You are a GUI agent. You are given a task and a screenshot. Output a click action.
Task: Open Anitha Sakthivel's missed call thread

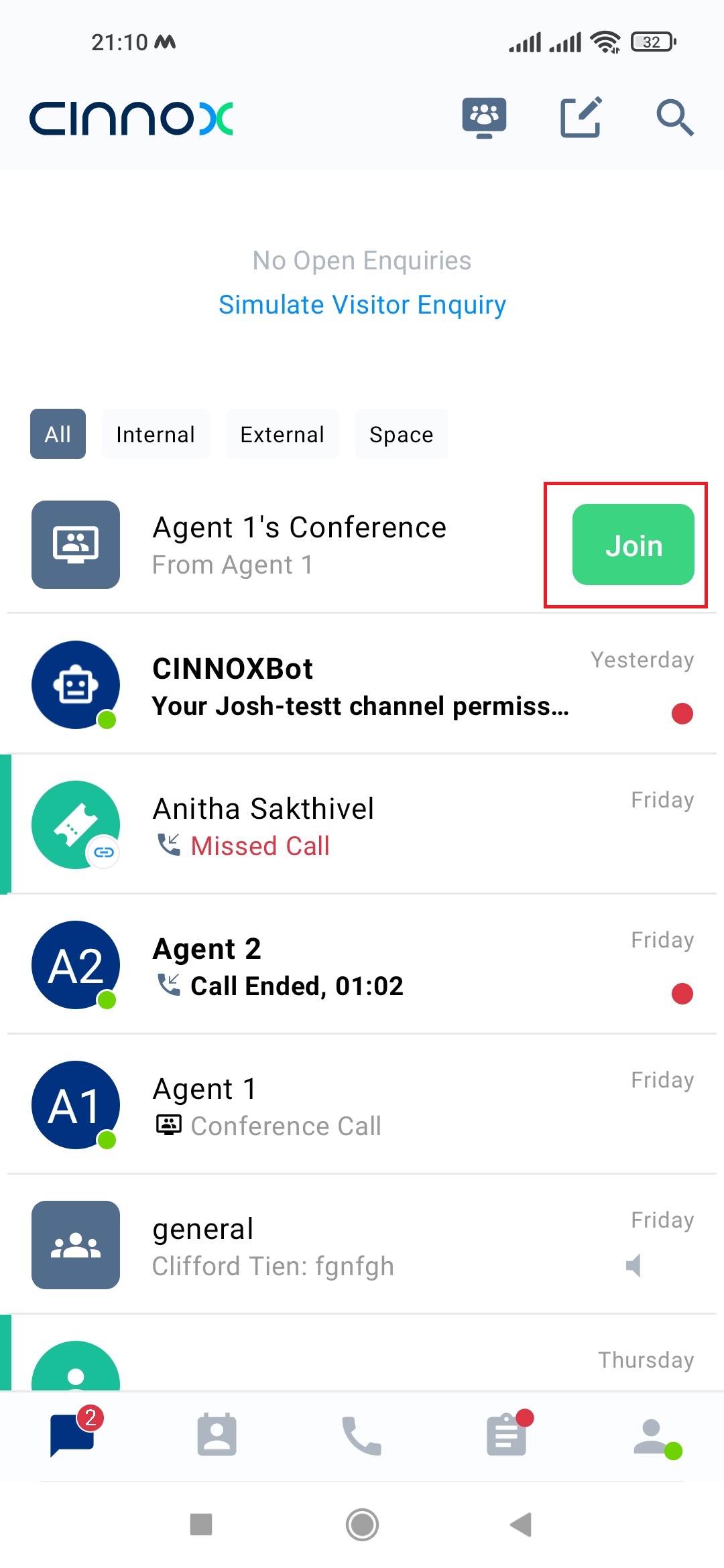362,825
